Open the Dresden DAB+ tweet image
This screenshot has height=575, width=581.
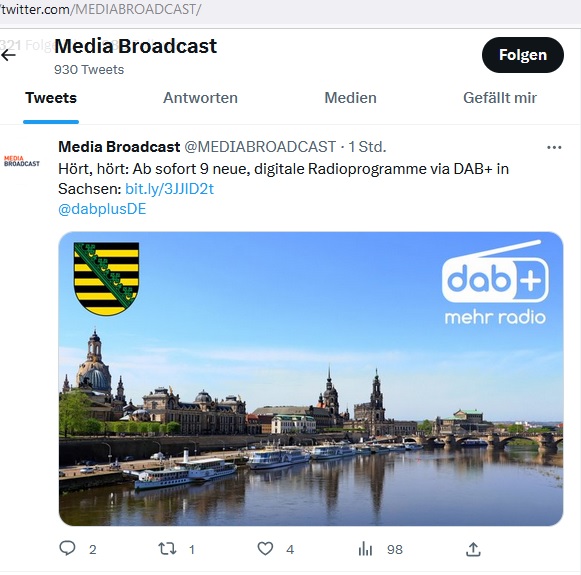311,379
